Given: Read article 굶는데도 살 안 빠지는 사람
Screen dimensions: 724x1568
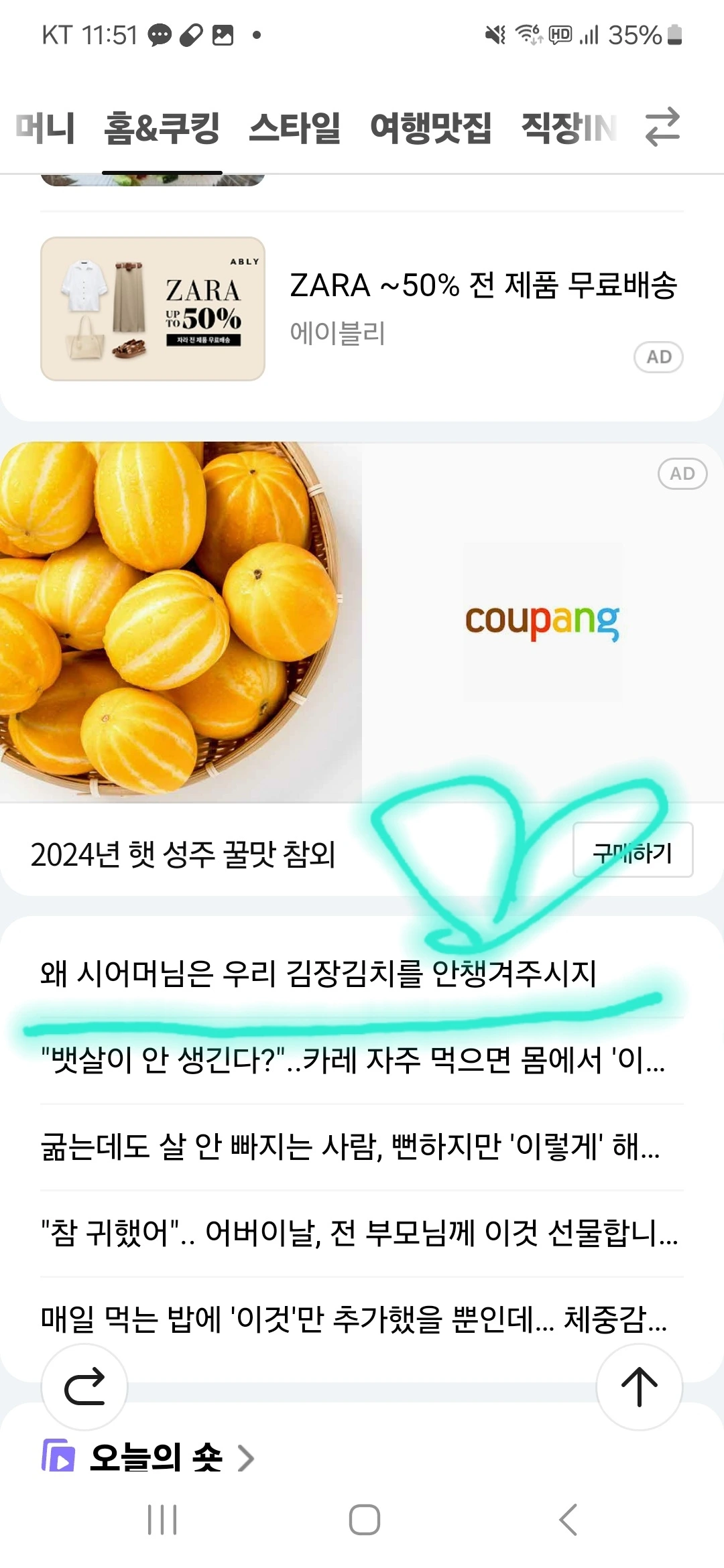Looking at the screenshot, I should pyautogui.click(x=350, y=1147).
